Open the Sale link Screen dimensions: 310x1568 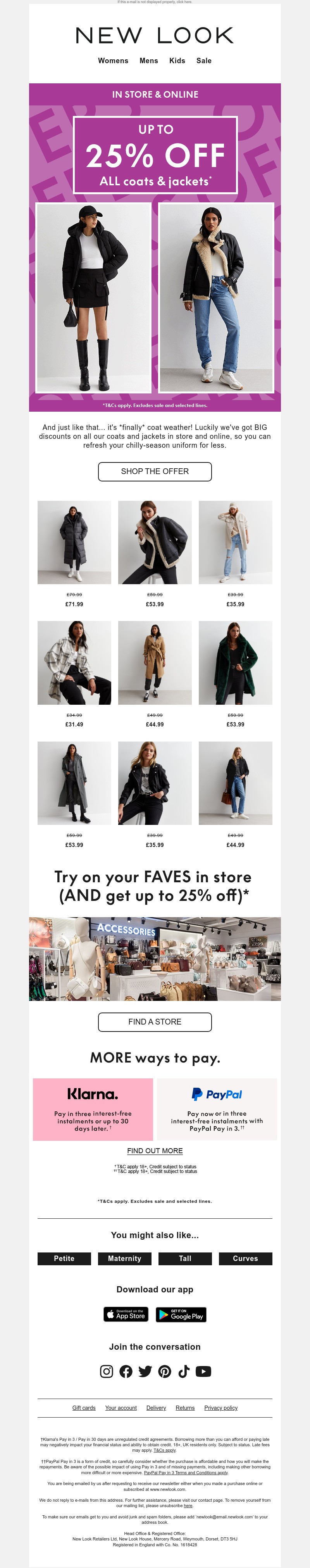(204, 61)
